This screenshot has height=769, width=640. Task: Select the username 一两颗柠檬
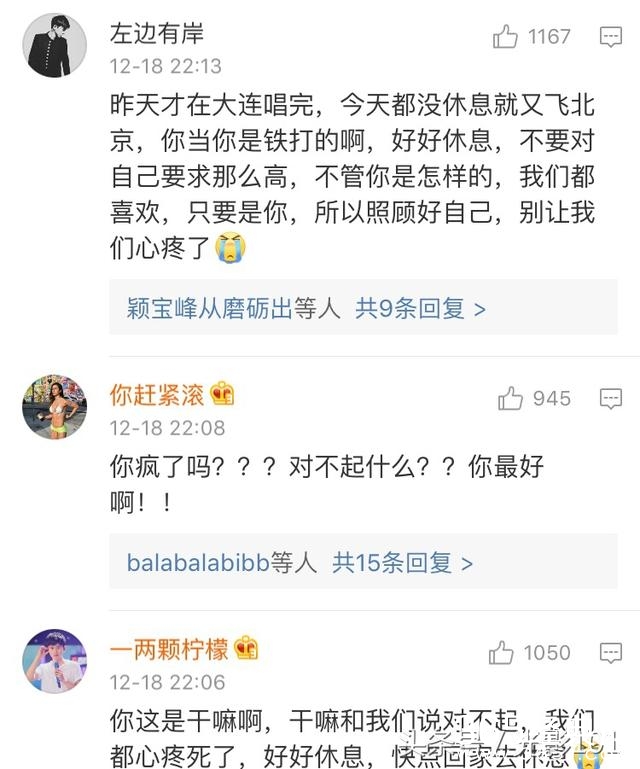(169, 649)
